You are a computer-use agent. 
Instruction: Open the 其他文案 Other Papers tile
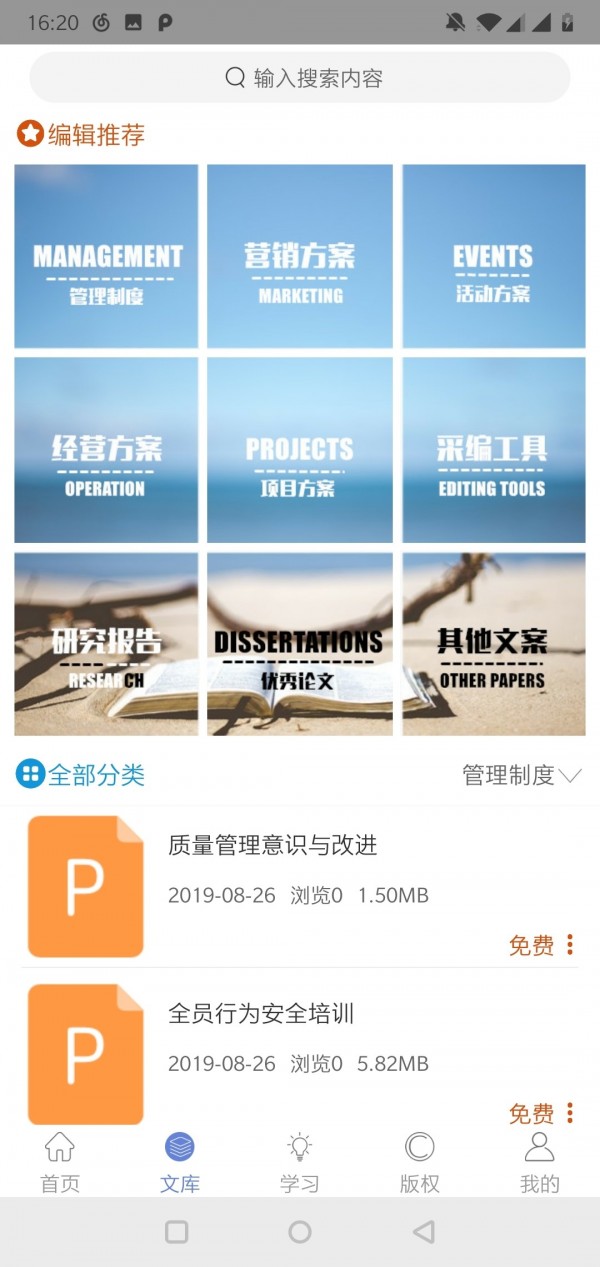point(493,644)
